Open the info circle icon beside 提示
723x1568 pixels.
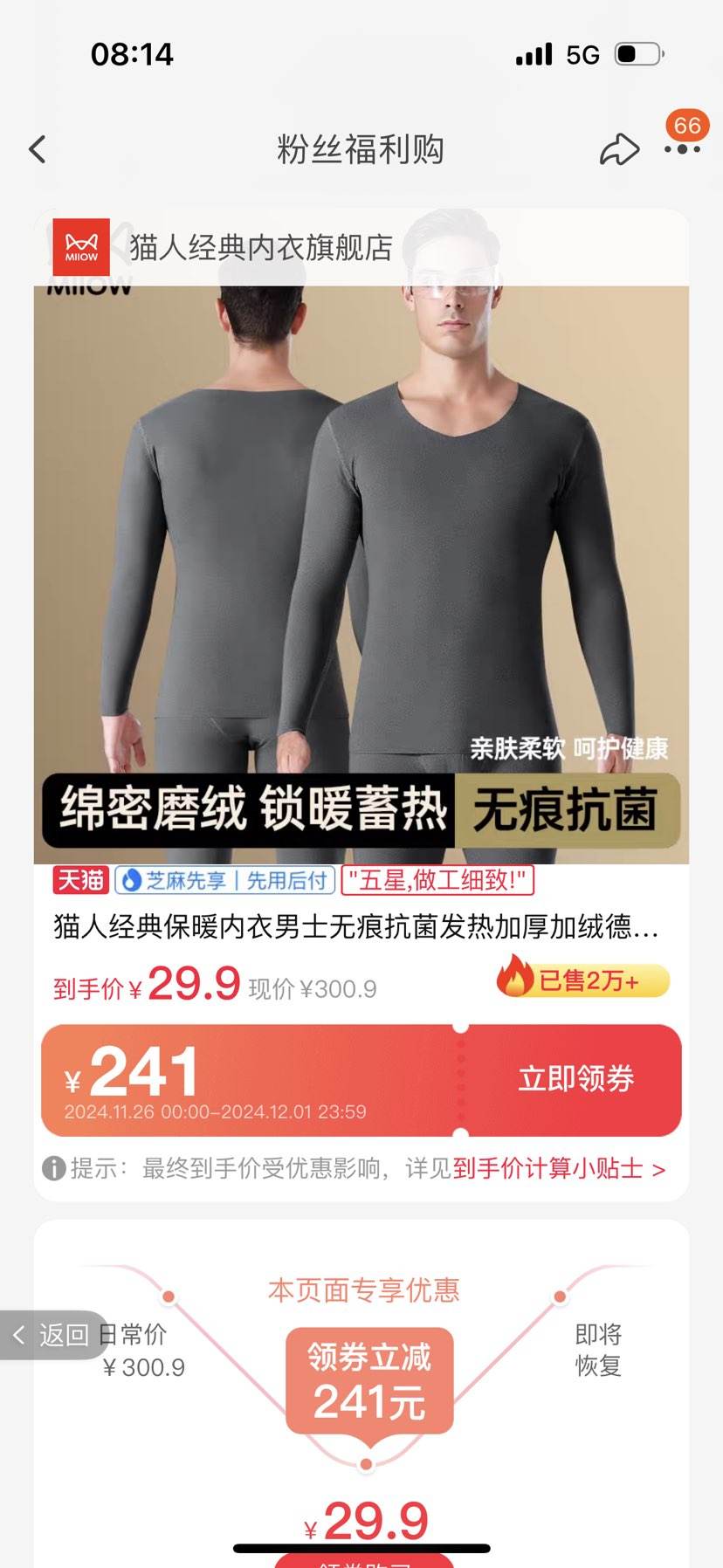click(x=54, y=1167)
